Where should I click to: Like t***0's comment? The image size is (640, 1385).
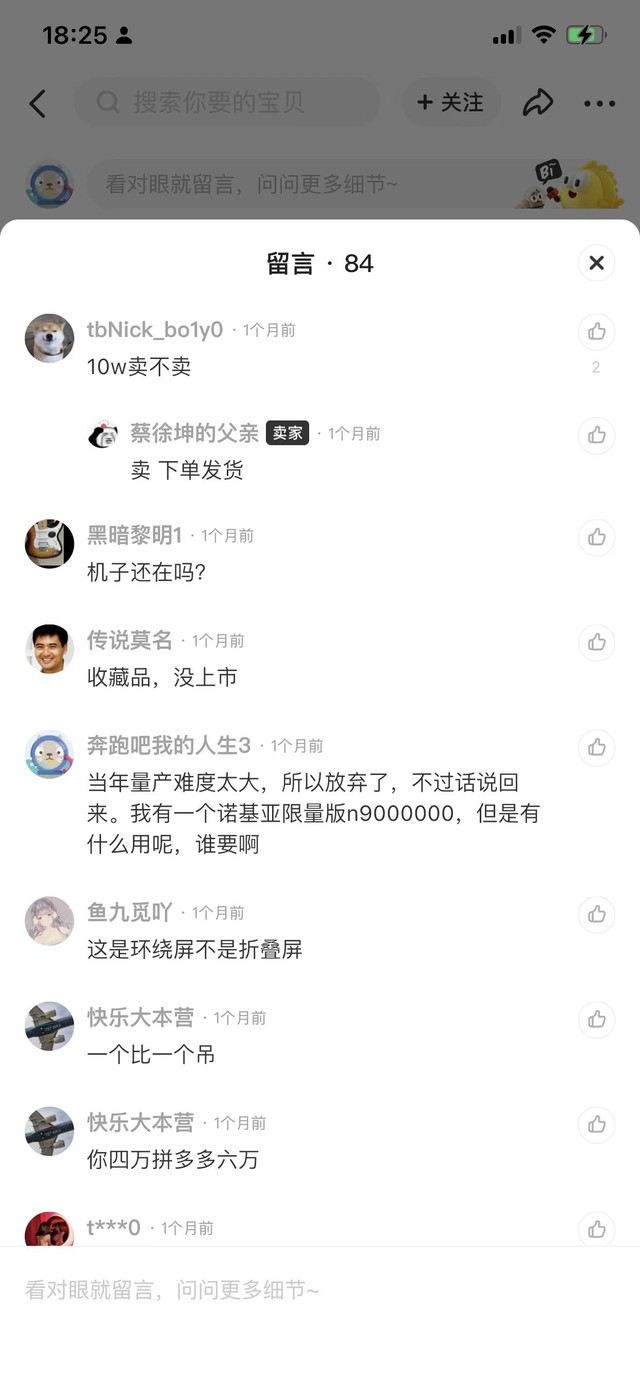[596, 1228]
